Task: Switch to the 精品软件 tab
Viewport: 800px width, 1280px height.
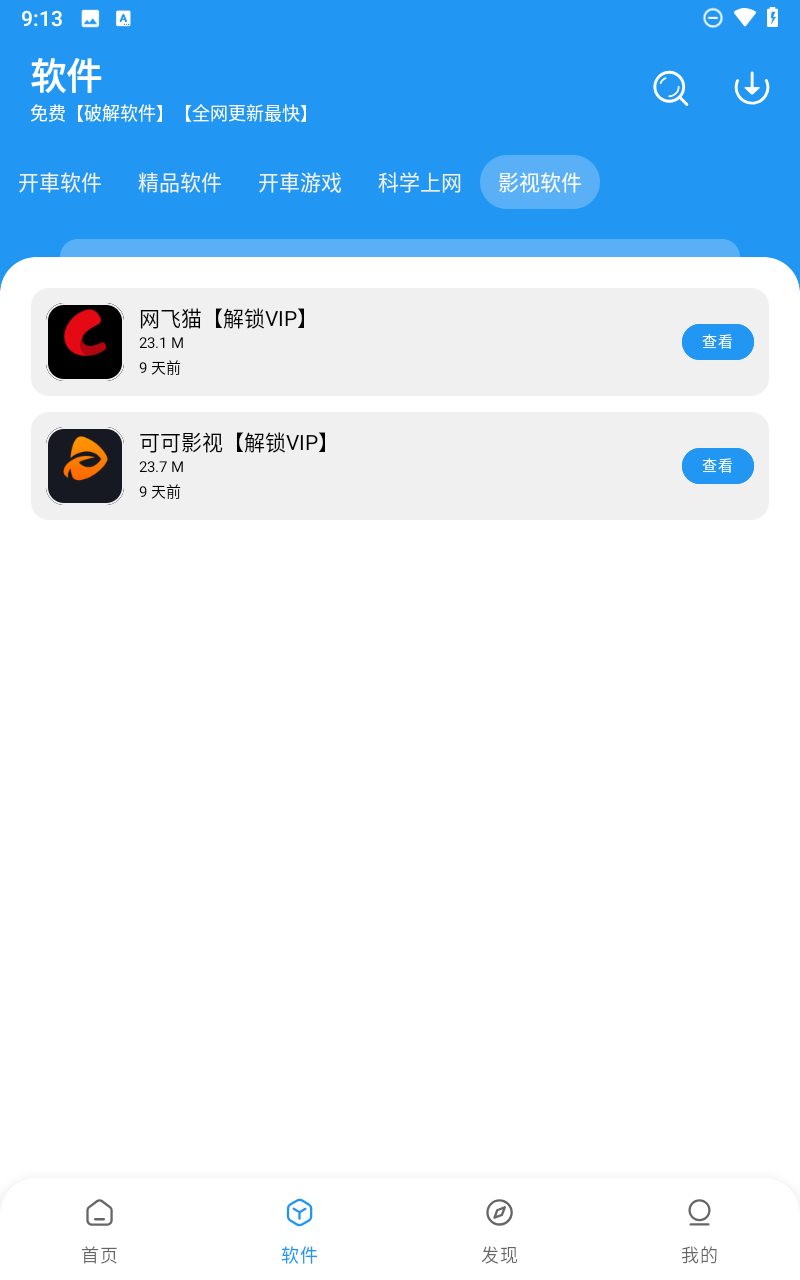Action: pos(180,183)
